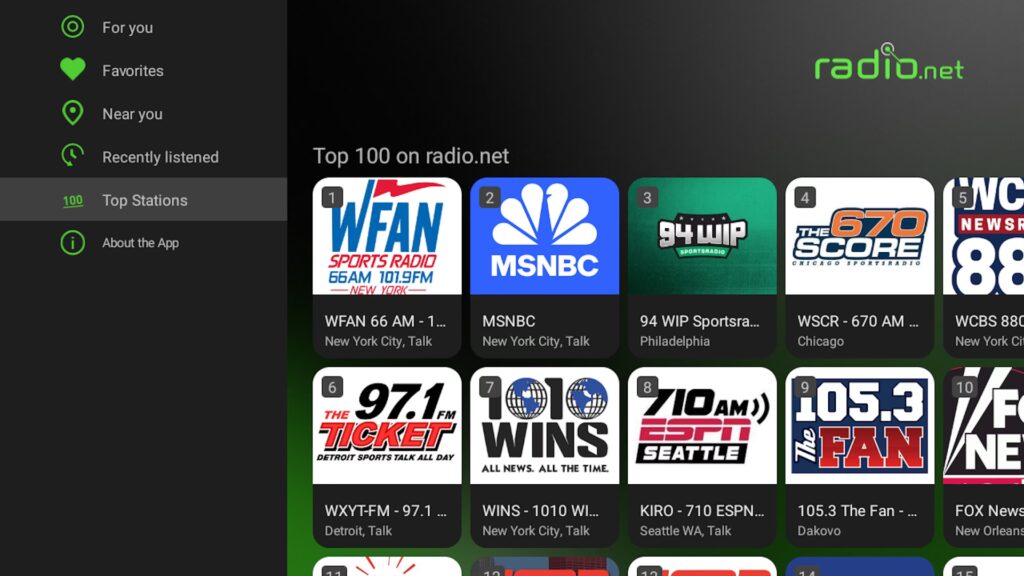Select WSCR 670 AM Chicago station
Screen dimensions: 1024x576
pyautogui.click(x=860, y=267)
